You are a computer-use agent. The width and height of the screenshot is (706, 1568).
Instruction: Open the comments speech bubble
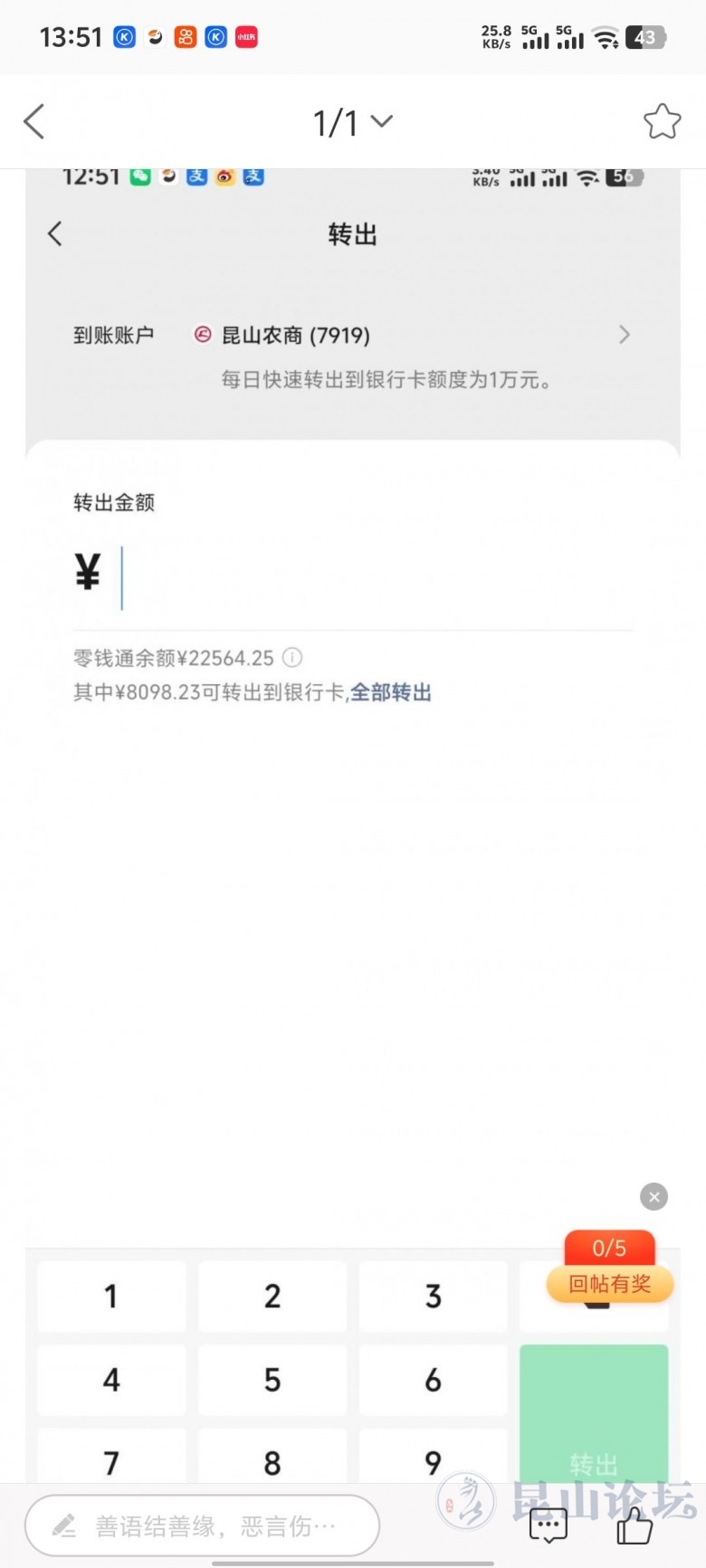click(x=549, y=1525)
